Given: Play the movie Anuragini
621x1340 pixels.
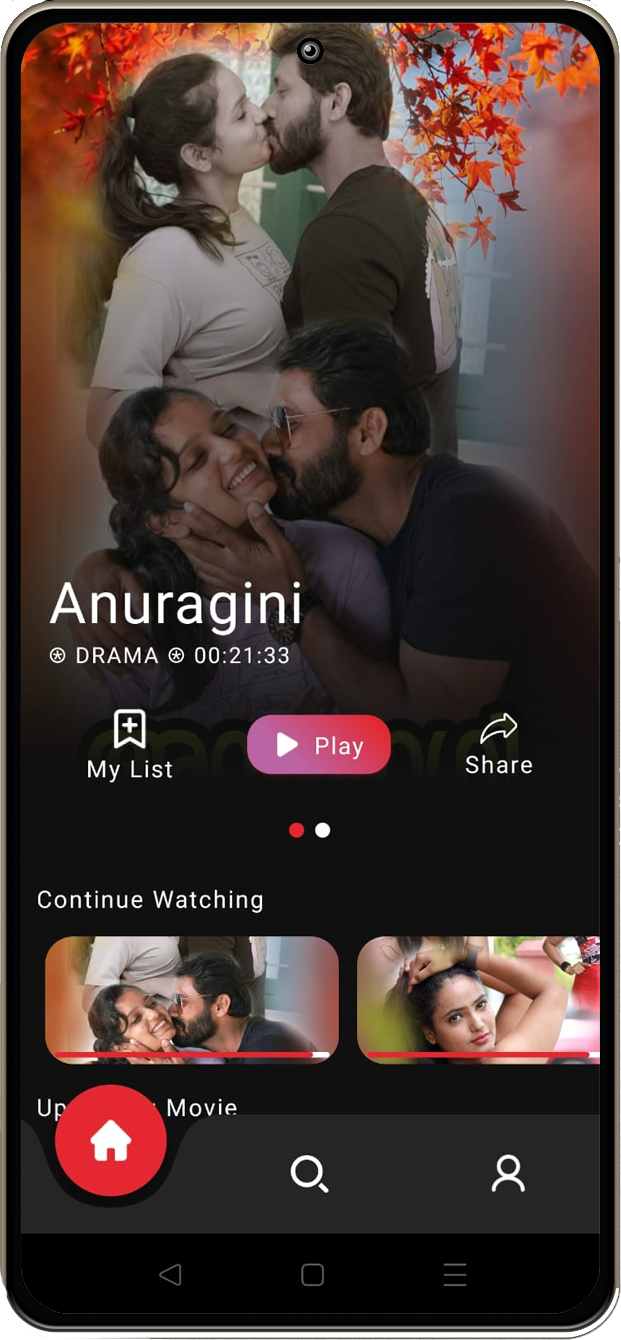Looking at the screenshot, I should 318,745.
